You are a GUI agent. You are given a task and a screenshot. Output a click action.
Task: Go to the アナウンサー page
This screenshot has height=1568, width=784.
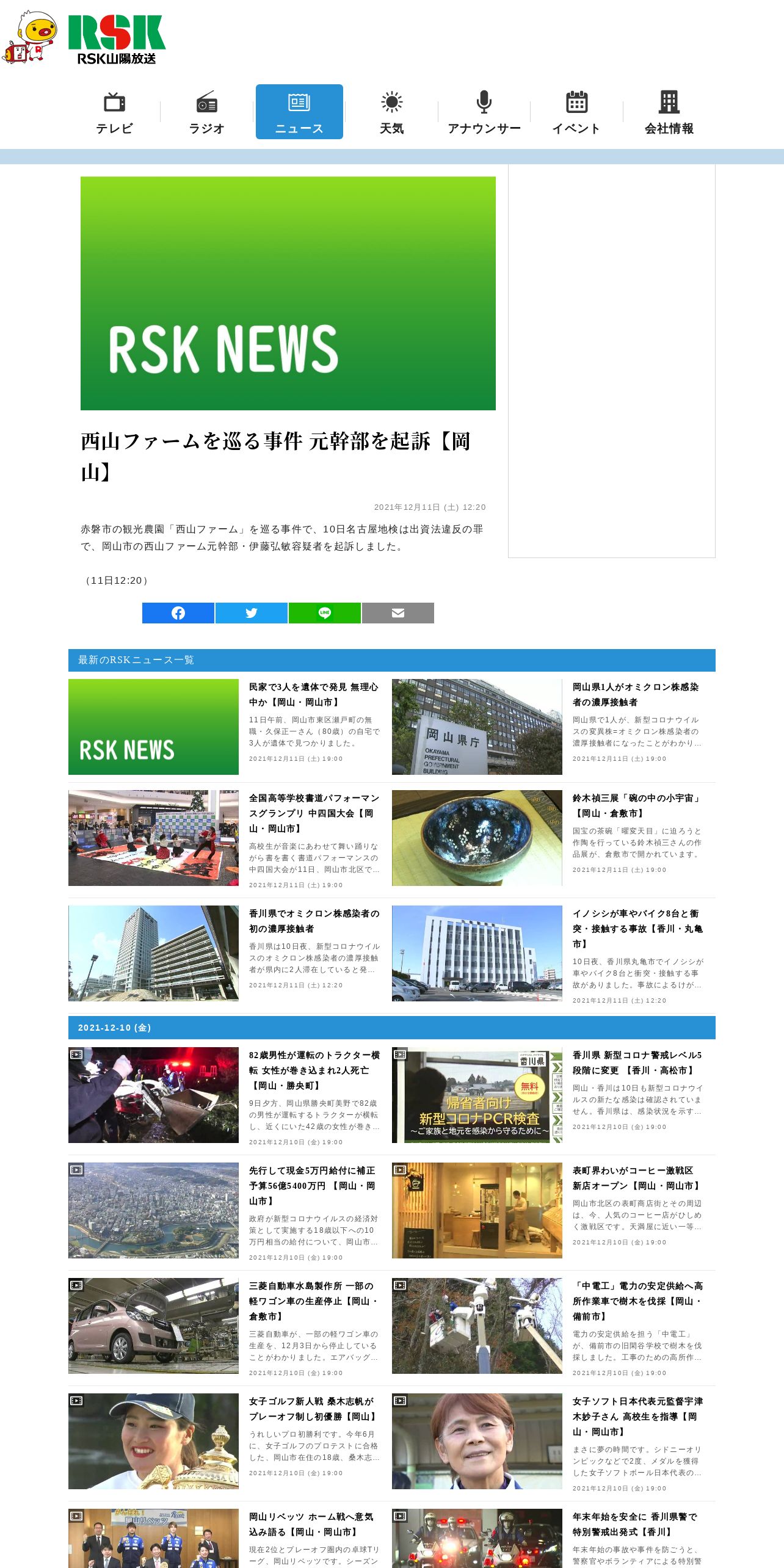484,112
